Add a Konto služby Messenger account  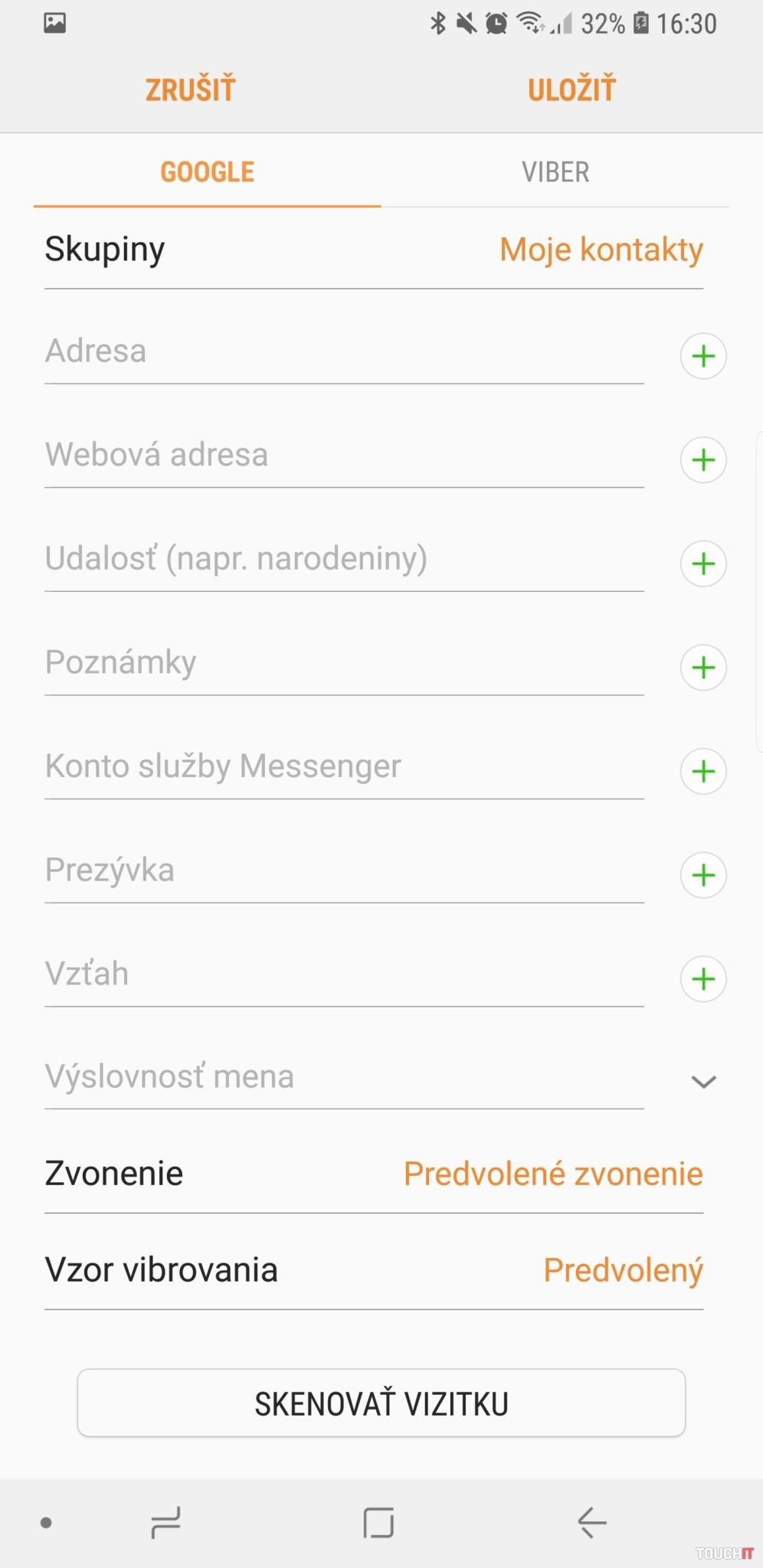[703, 772]
